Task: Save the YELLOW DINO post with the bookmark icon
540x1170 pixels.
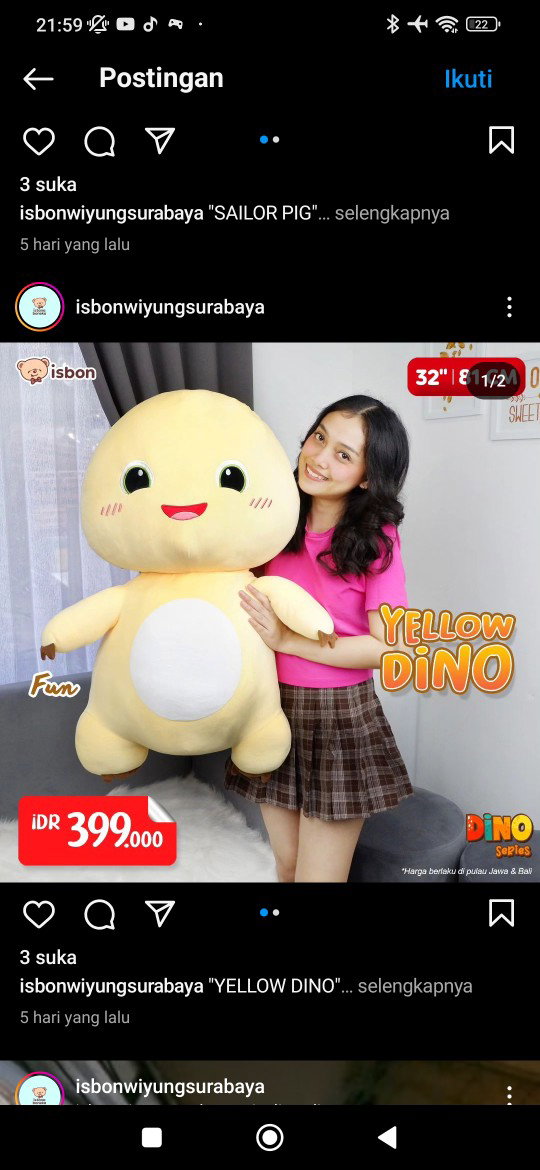Action: coord(501,913)
